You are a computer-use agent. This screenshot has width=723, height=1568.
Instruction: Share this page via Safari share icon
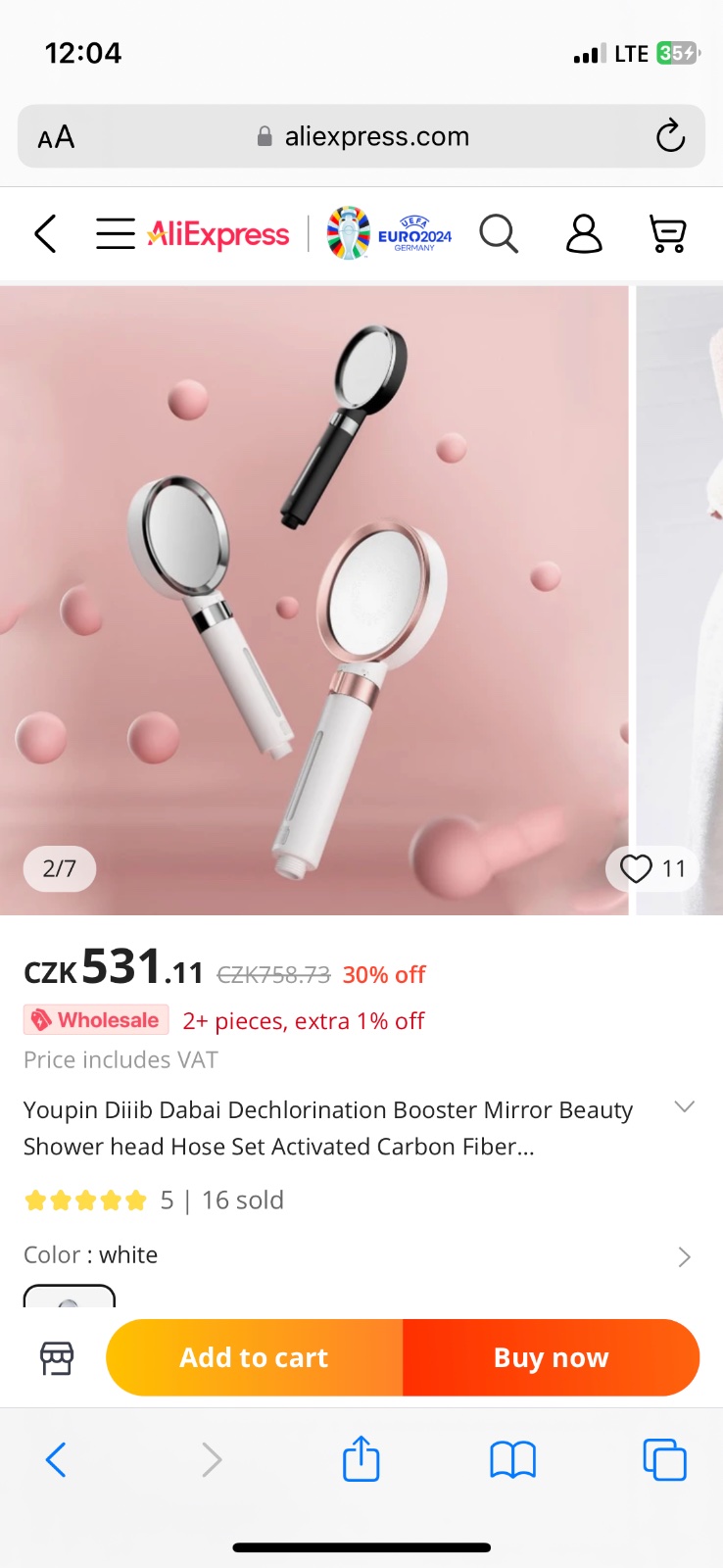coord(361,1459)
